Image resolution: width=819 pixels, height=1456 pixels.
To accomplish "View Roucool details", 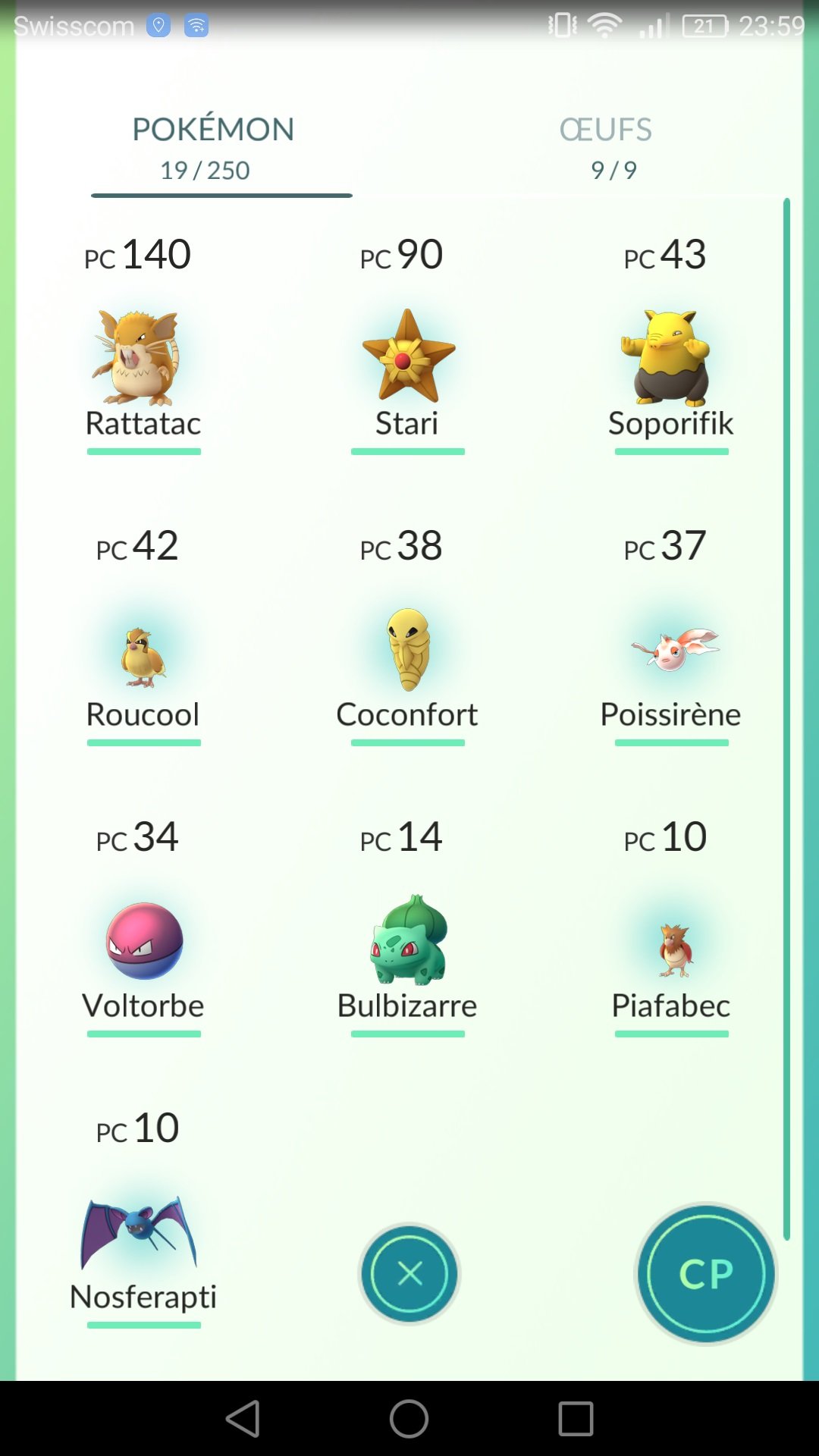I will 143,657.
